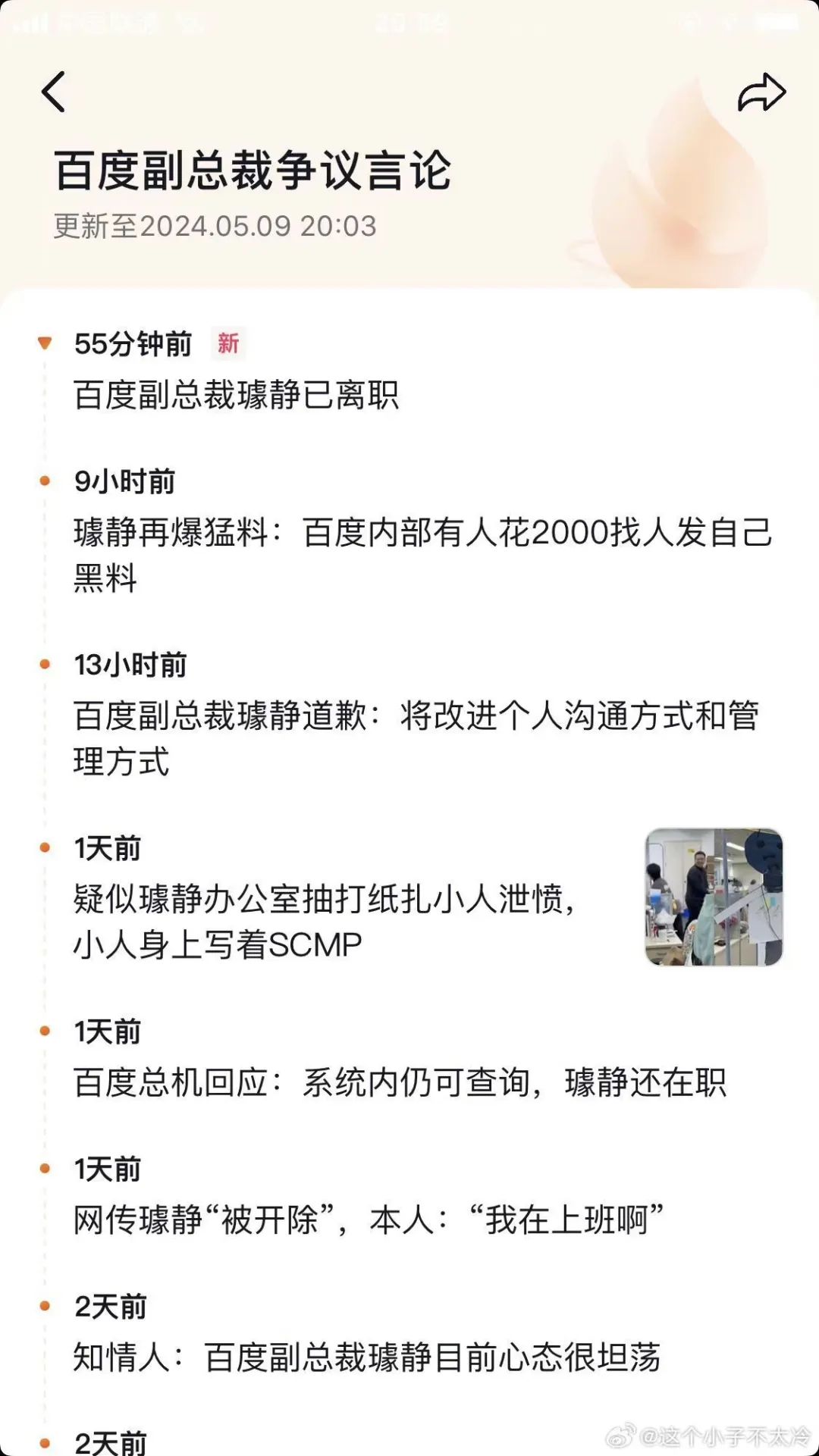This screenshot has width=819, height=1456.
Task: Go back using the top-left arrow
Action: point(53,92)
